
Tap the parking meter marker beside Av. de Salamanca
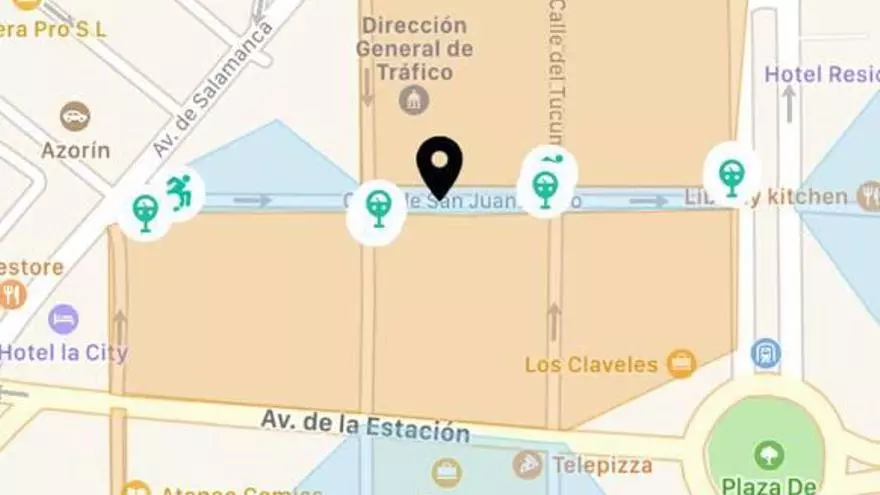(146, 213)
